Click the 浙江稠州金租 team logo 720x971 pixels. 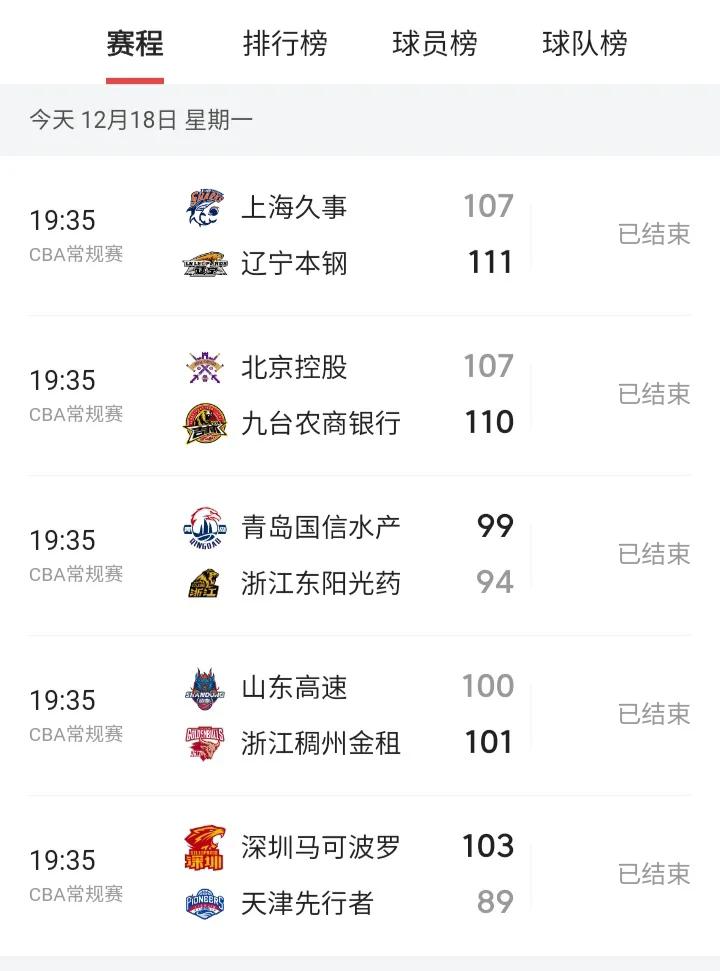click(204, 743)
